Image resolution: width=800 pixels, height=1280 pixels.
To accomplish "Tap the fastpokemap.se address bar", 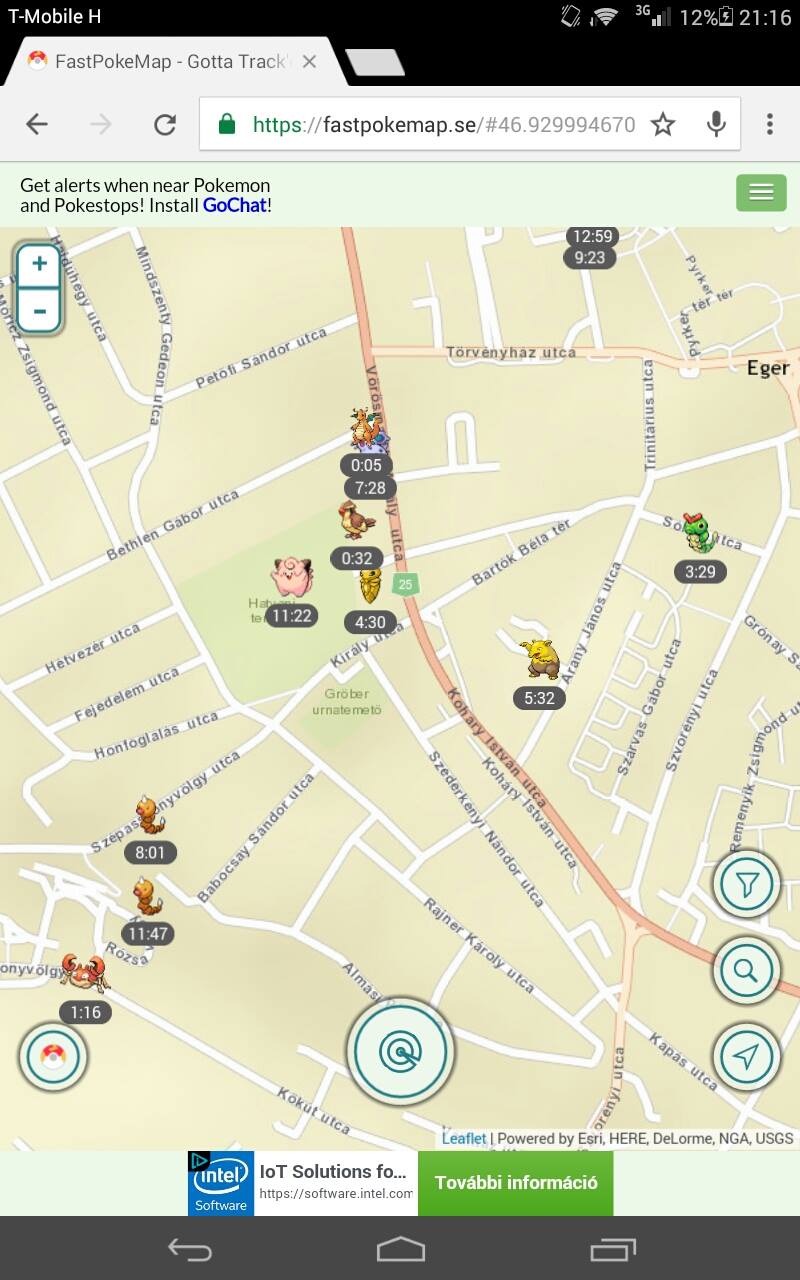I will [440, 124].
